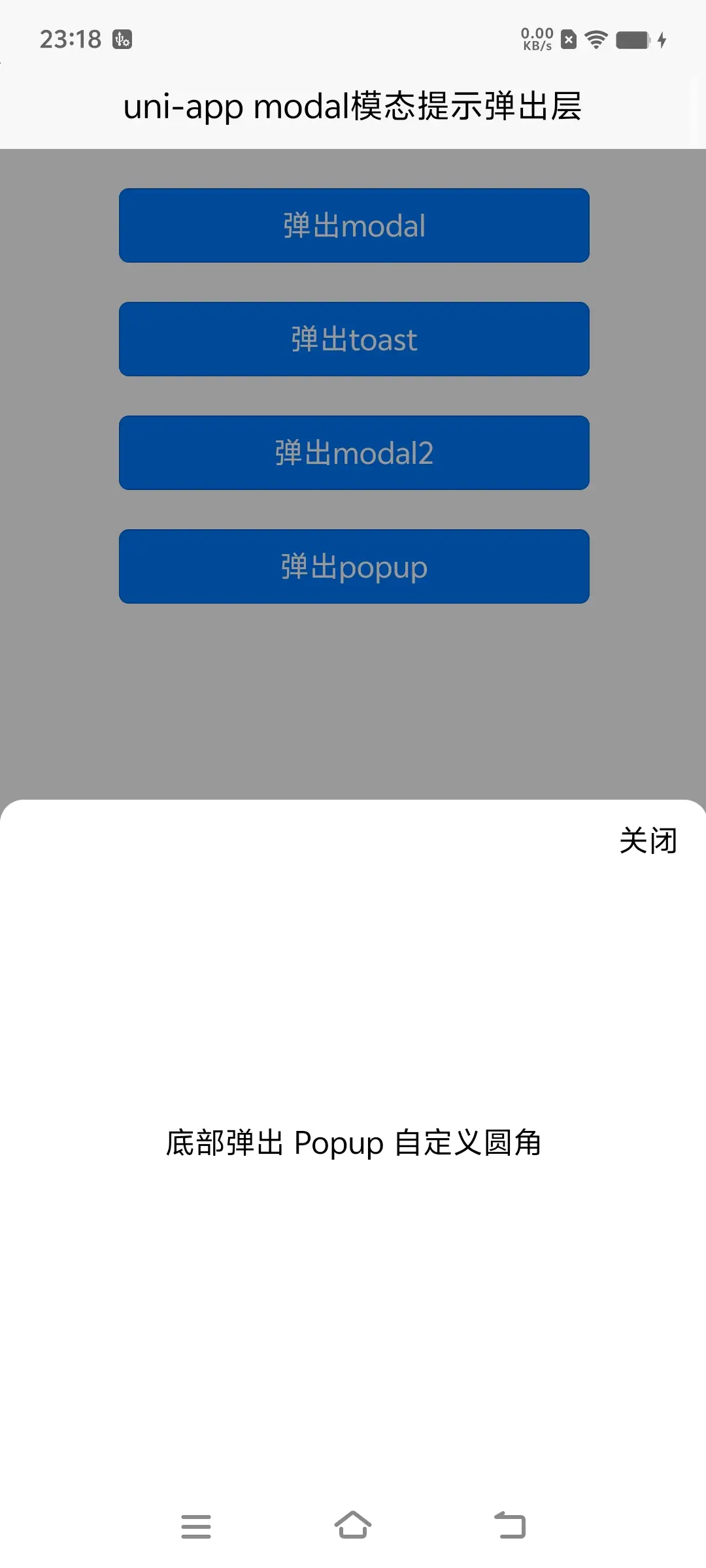Close the bottom popup via 关闭
Viewport: 706px width, 1568px height.
648,840
